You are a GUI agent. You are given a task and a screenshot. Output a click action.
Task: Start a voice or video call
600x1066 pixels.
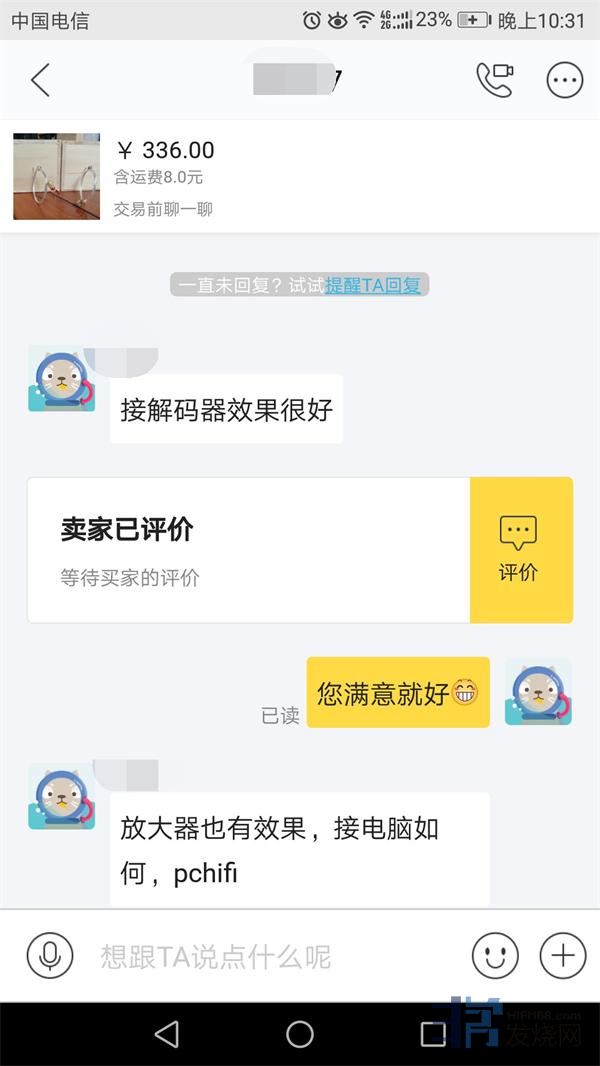click(x=494, y=80)
